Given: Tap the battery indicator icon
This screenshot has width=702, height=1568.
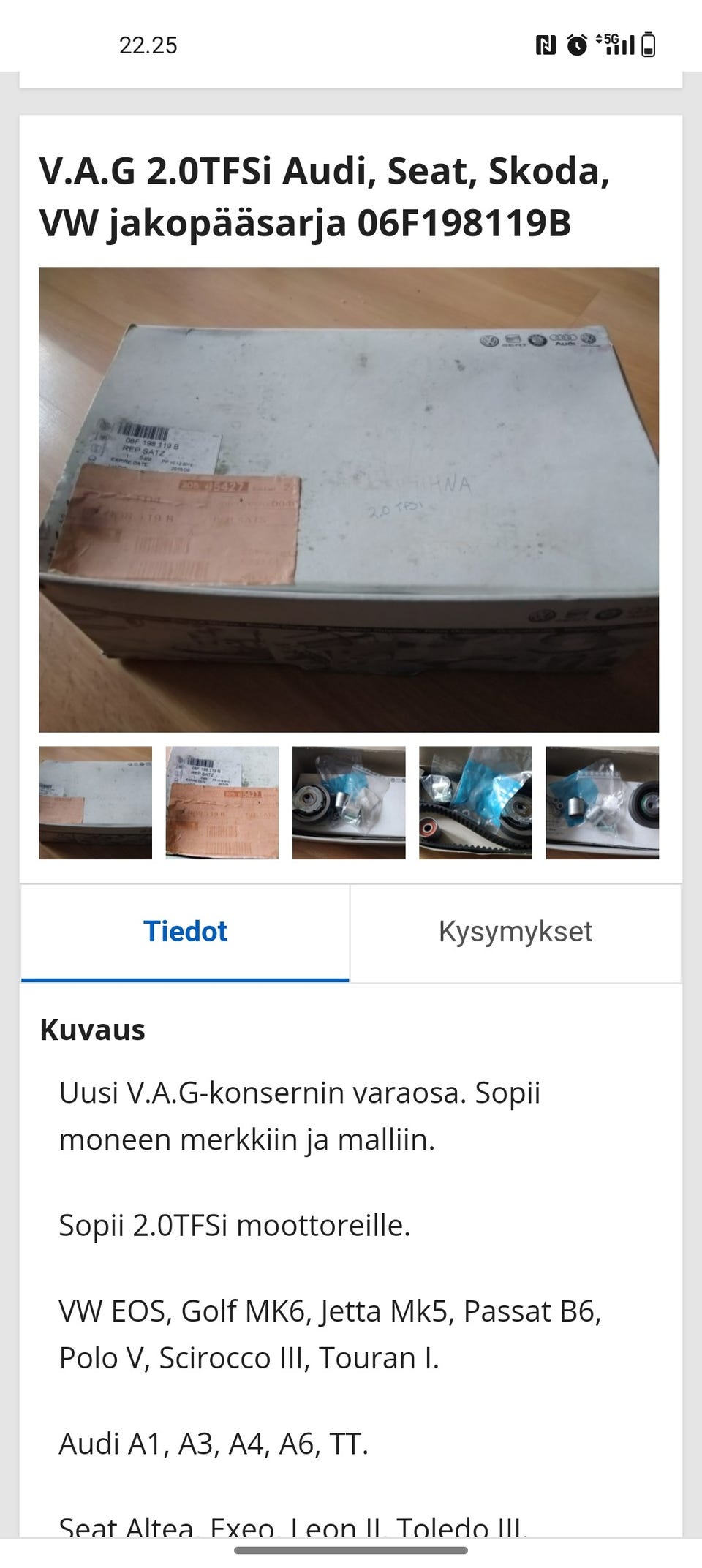Looking at the screenshot, I should click(648, 45).
